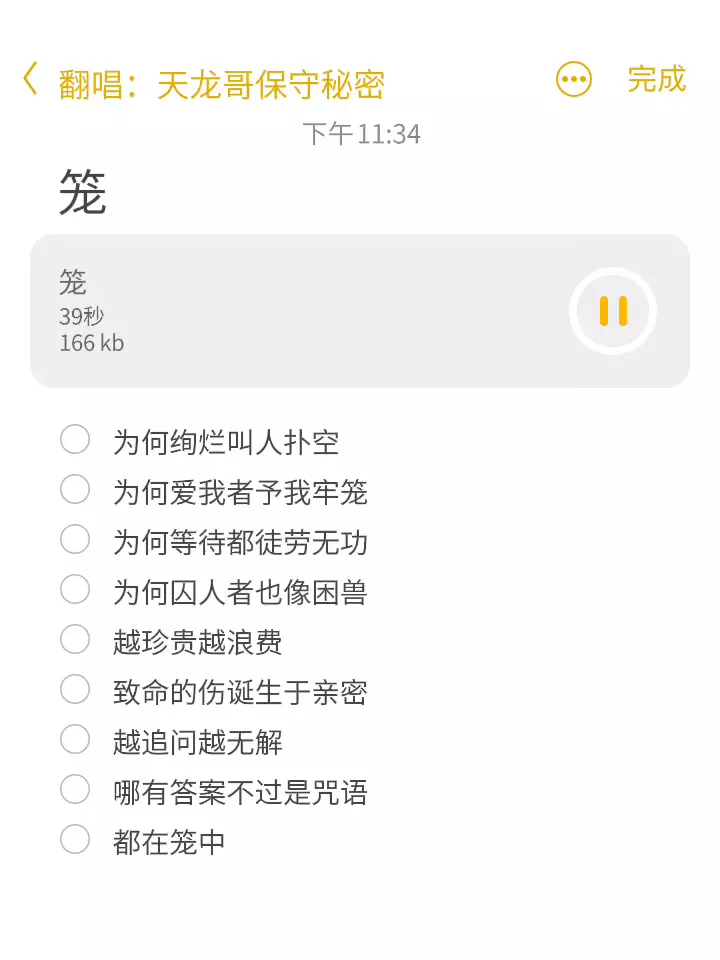
Task: Tick the 为何等待都徒劳无功 checkbox
Action: pyautogui.click(x=75, y=540)
